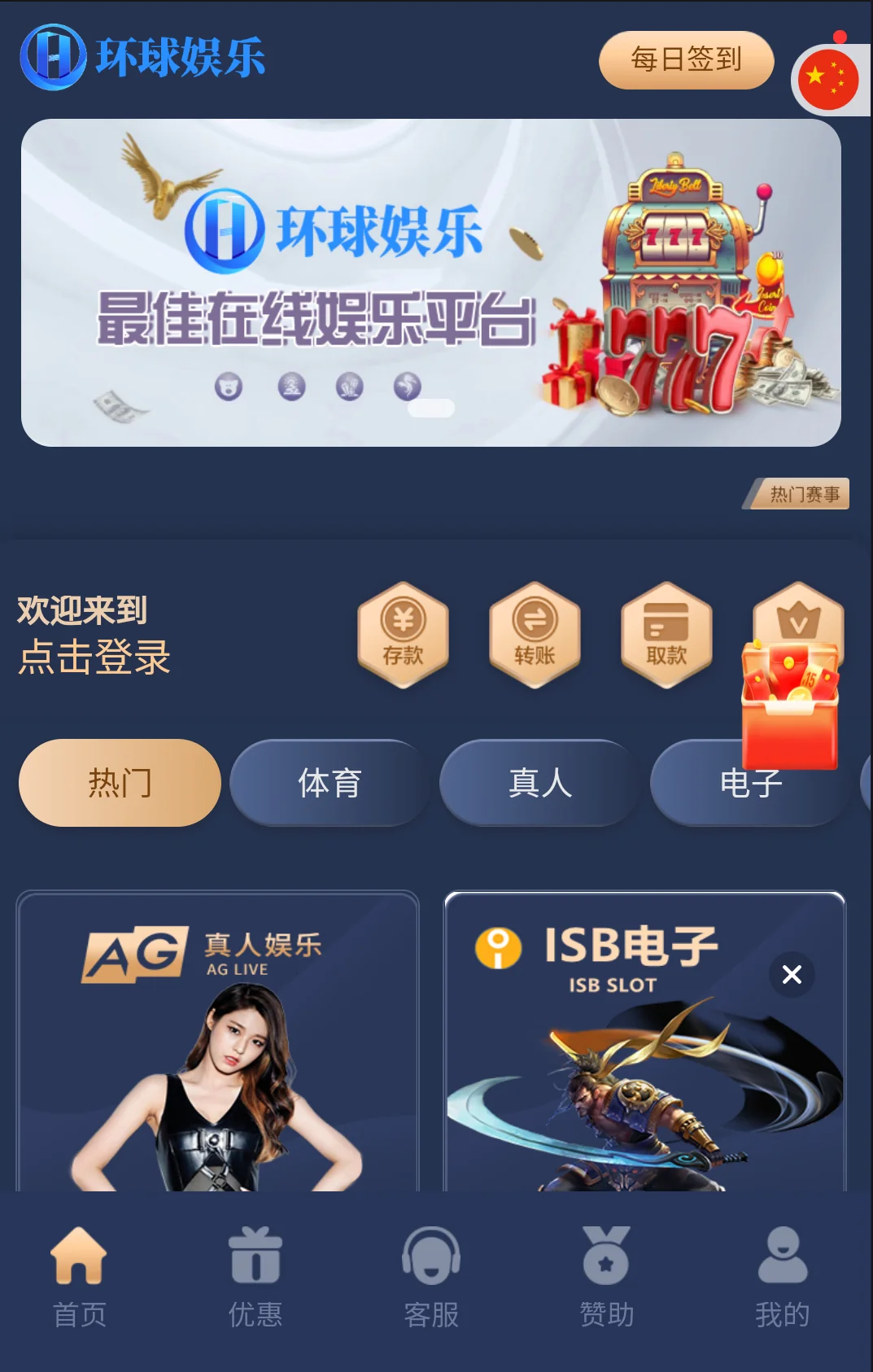Tap 点击登录 to log in

[94, 657]
